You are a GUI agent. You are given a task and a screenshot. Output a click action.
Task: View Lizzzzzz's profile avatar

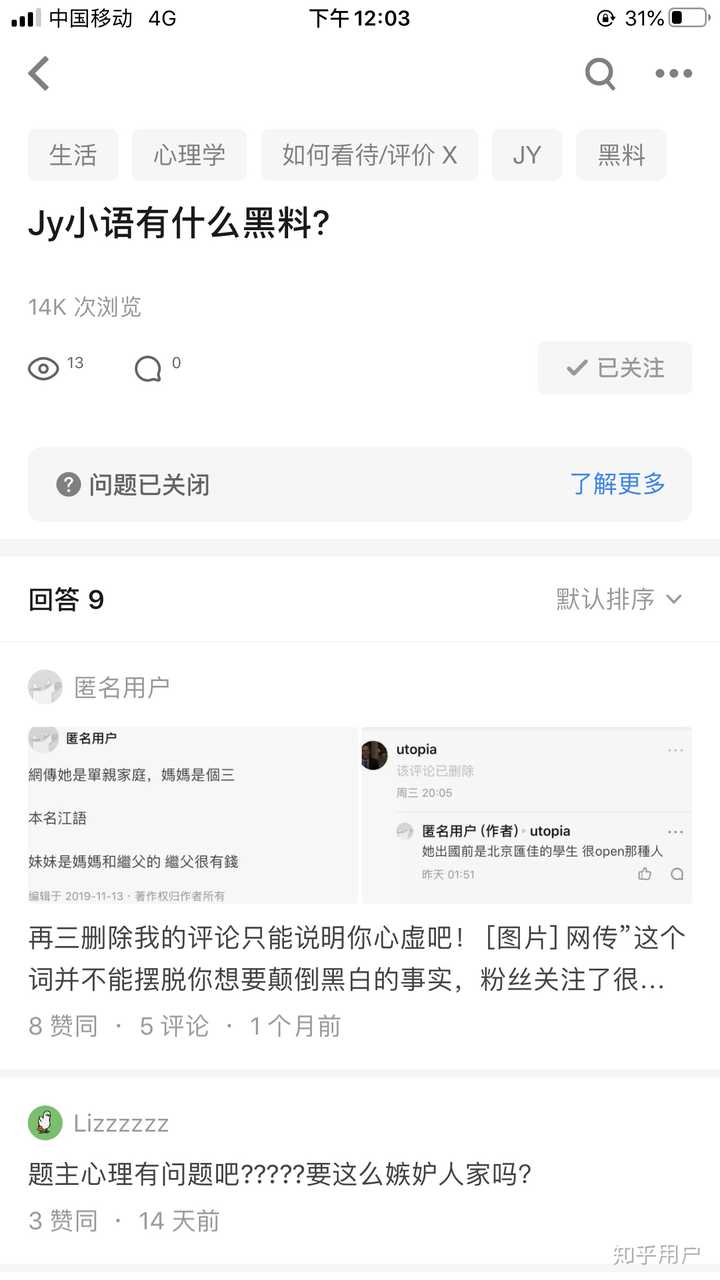pyautogui.click(x=45, y=1123)
